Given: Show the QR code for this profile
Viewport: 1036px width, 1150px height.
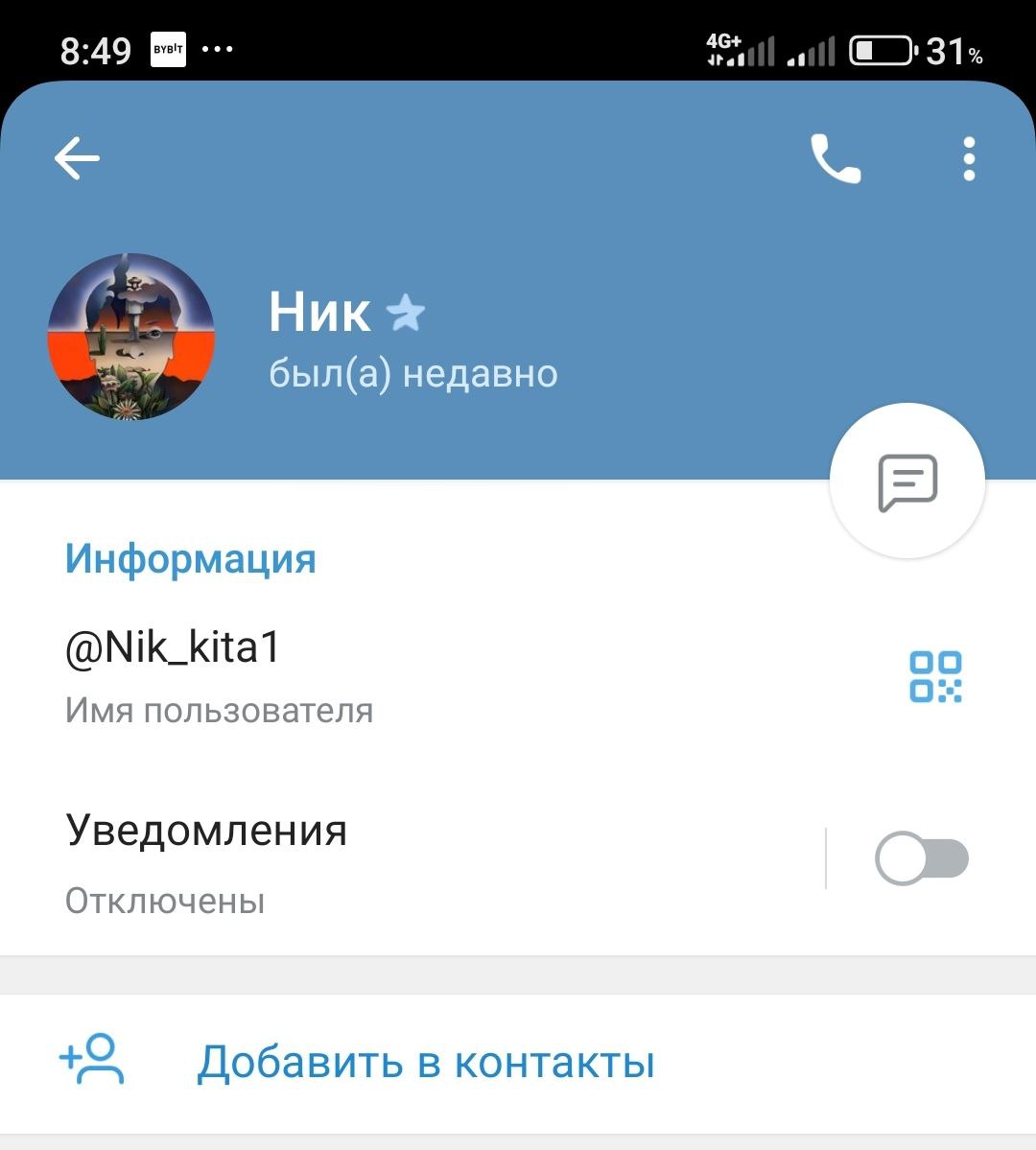Looking at the screenshot, I should tap(935, 676).
